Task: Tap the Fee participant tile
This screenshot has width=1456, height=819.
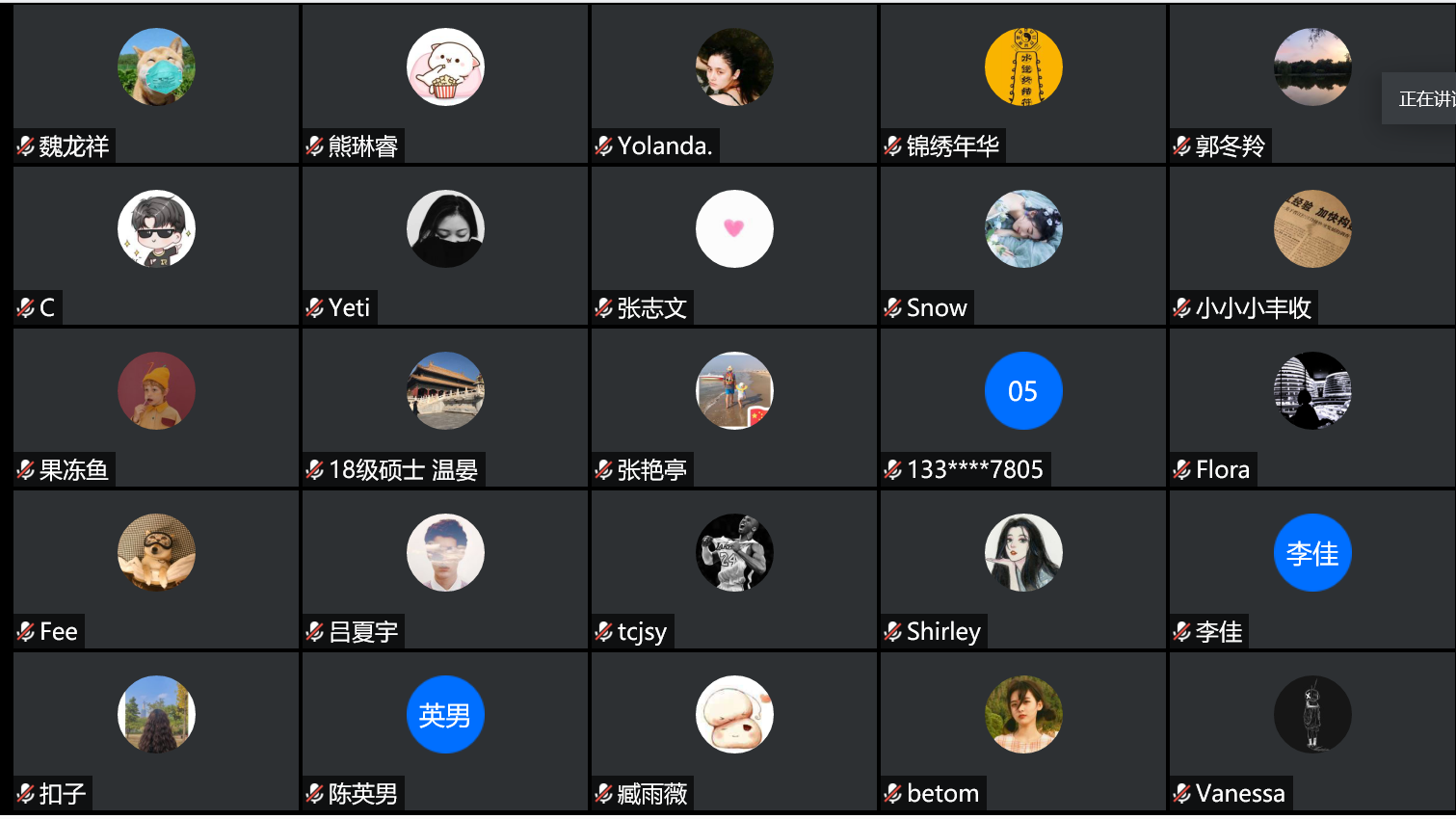Action: [x=156, y=568]
